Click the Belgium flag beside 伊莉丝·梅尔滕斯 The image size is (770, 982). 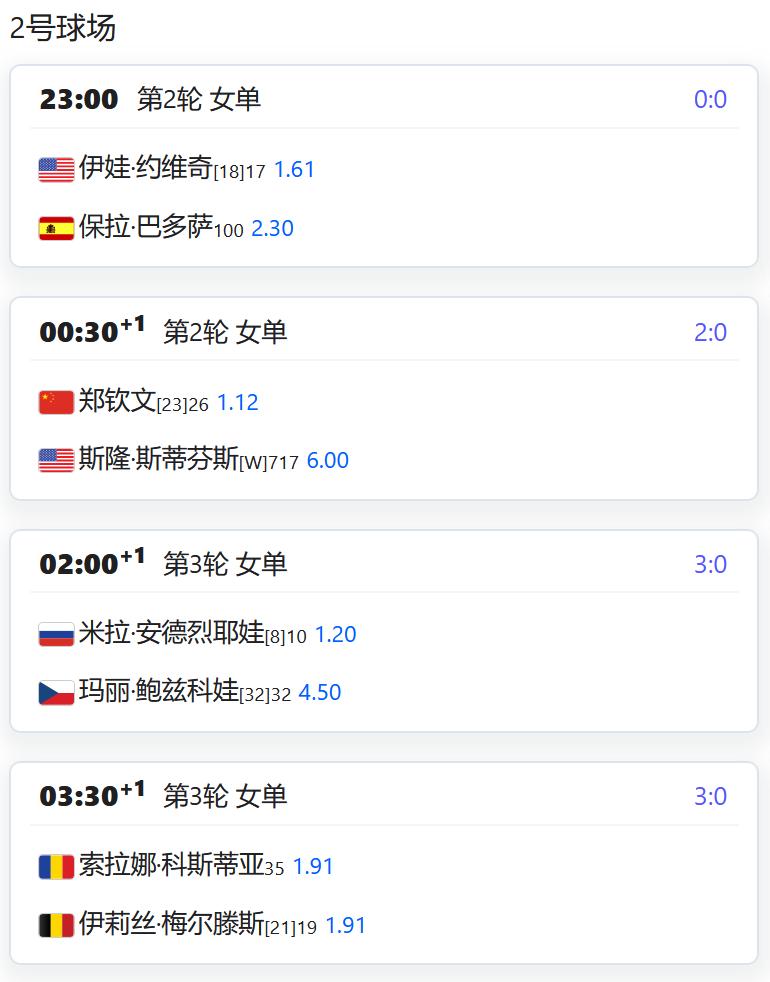(58, 924)
